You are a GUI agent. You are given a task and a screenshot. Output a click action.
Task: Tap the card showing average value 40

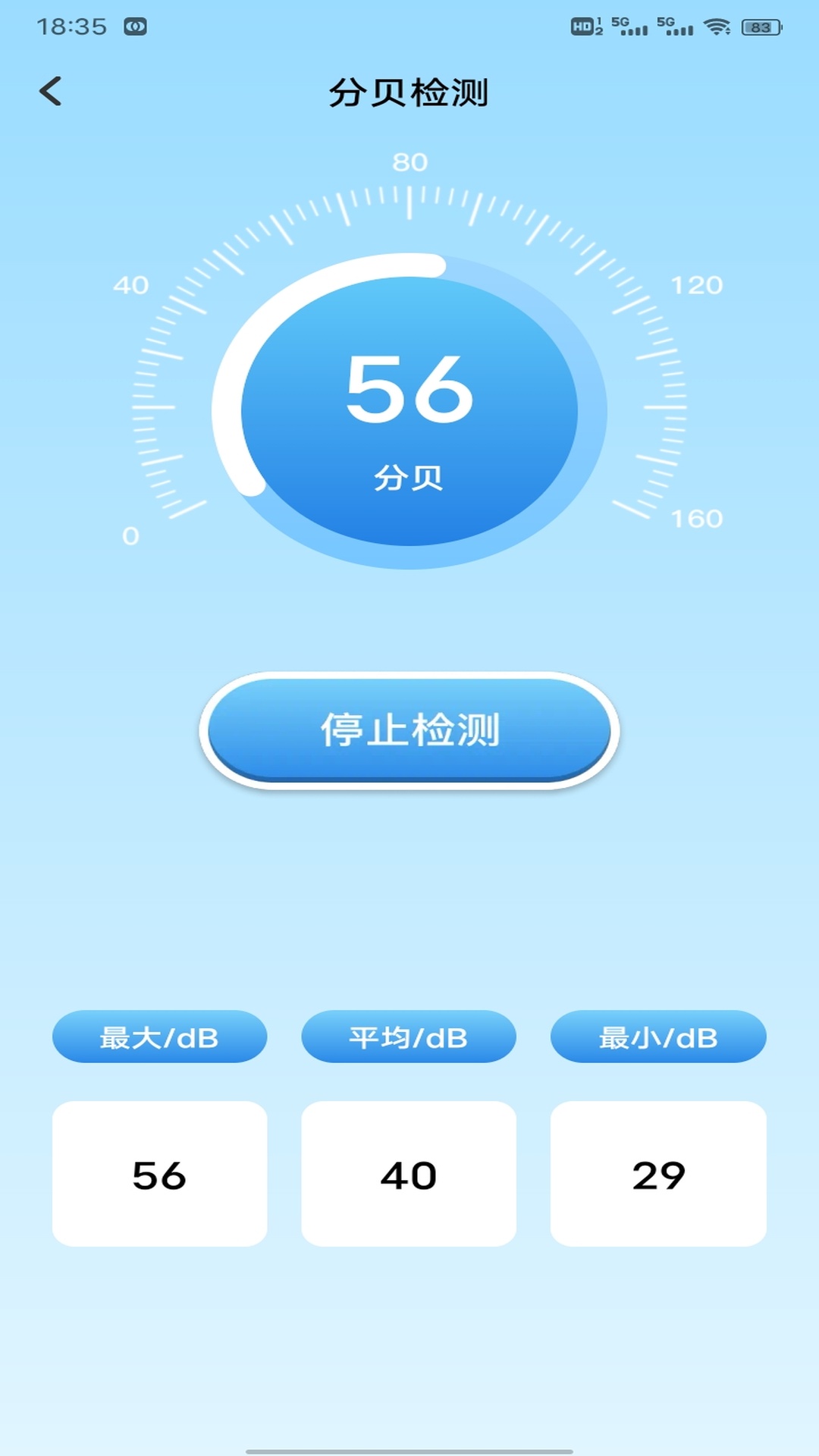pos(409,1175)
